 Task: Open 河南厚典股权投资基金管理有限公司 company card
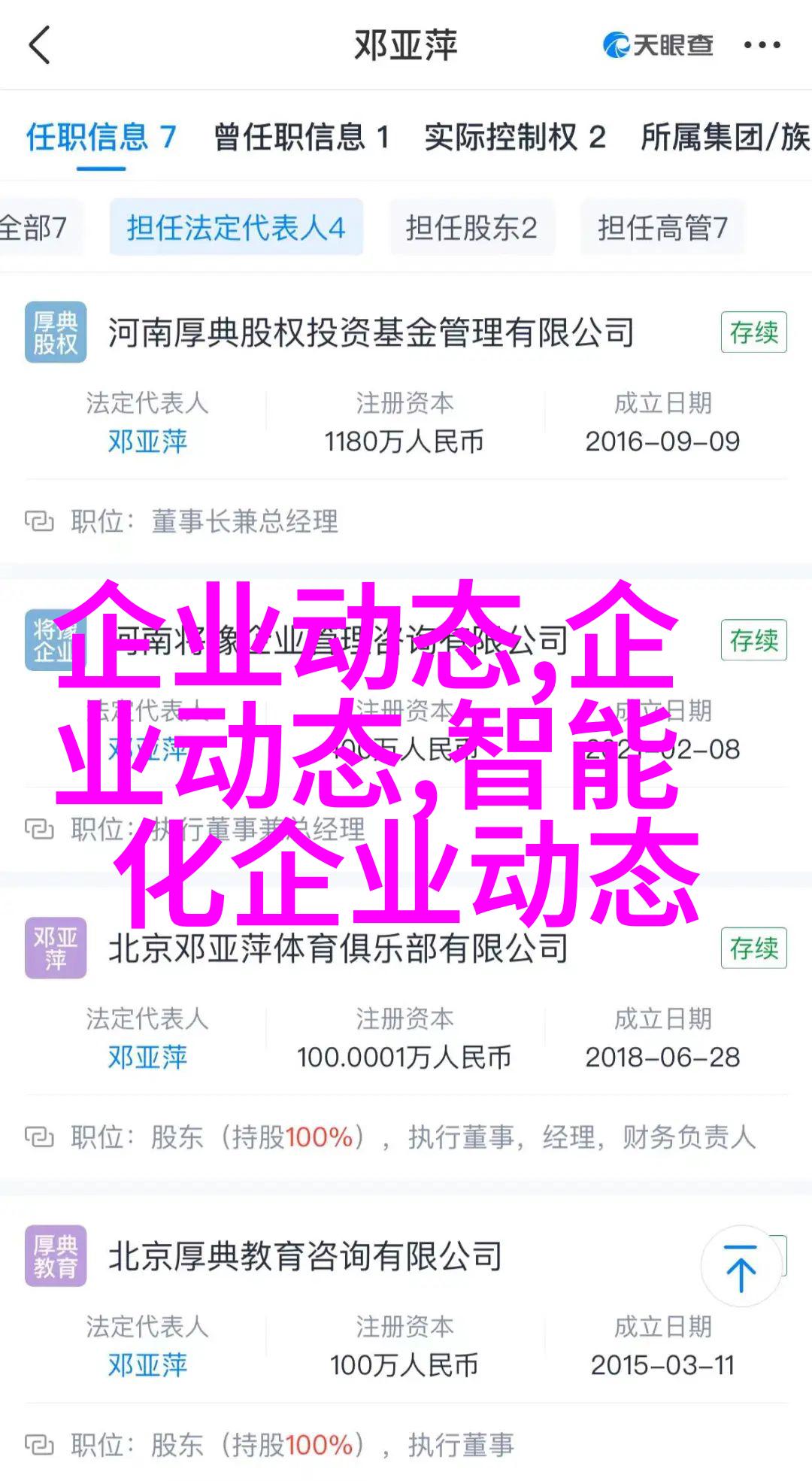(371, 332)
